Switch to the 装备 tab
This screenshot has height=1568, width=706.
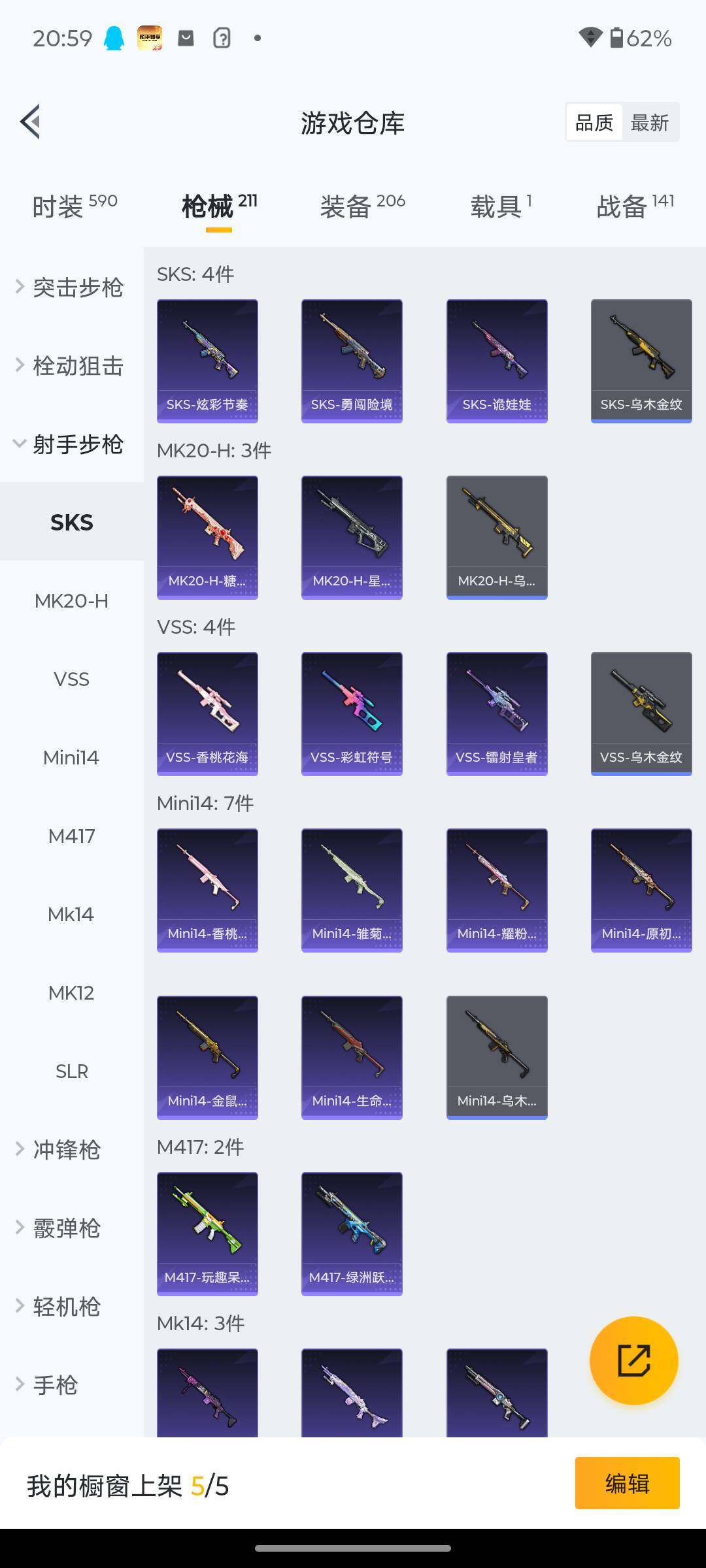tap(362, 206)
